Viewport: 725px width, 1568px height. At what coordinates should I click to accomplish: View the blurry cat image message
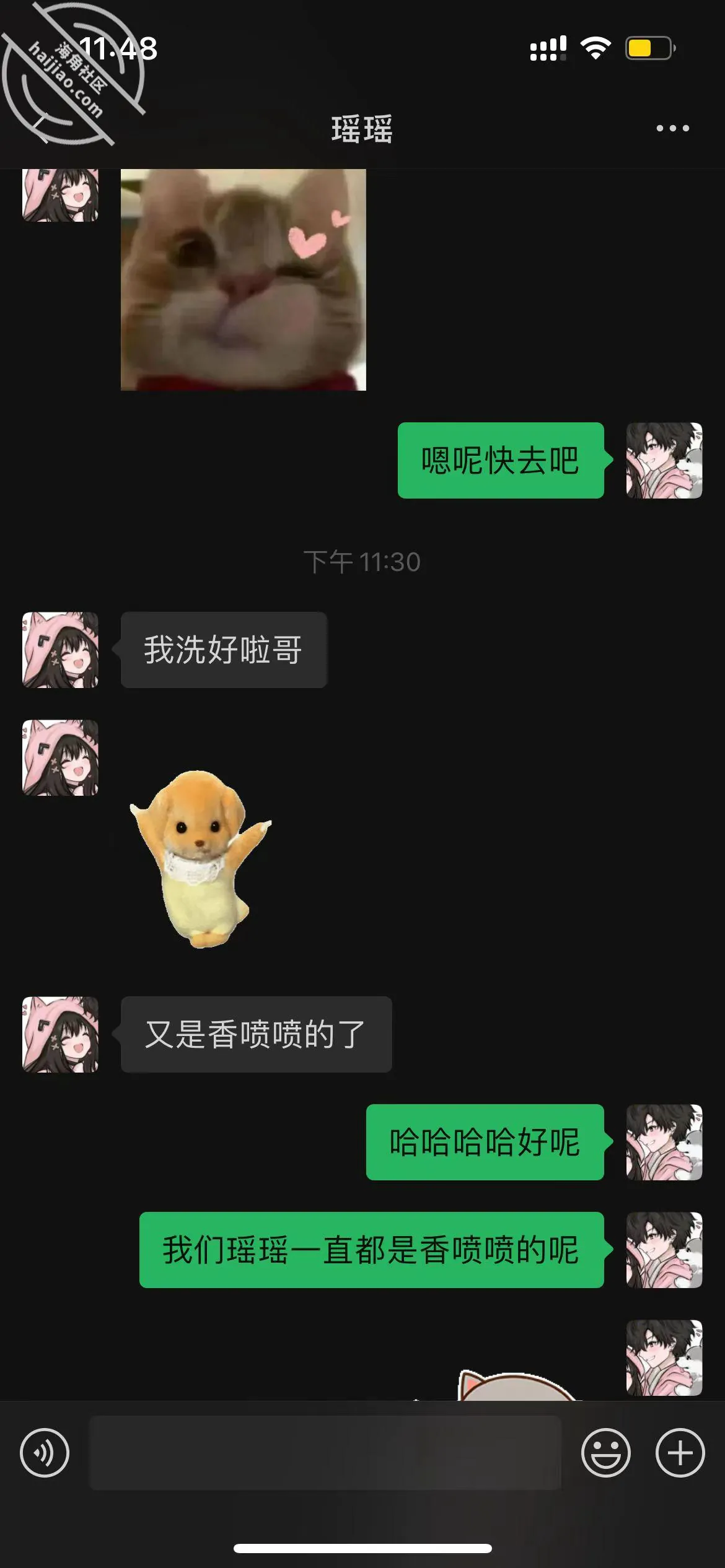coord(244,279)
